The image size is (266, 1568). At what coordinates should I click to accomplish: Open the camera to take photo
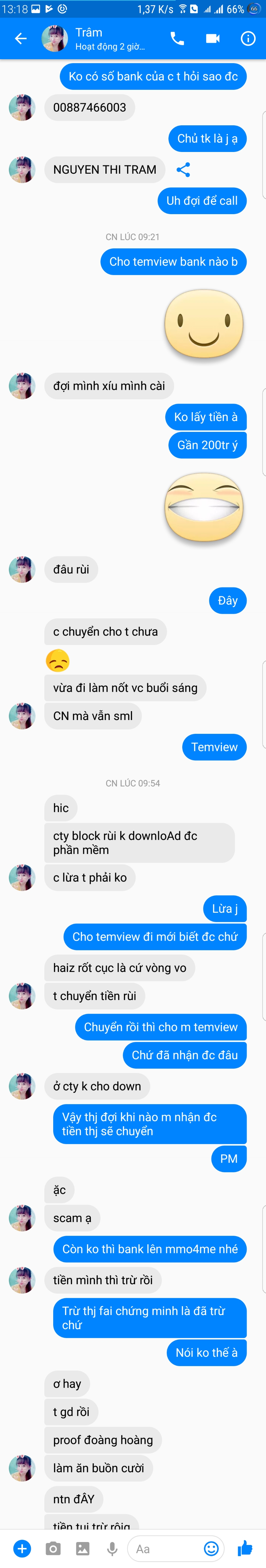(53, 1548)
